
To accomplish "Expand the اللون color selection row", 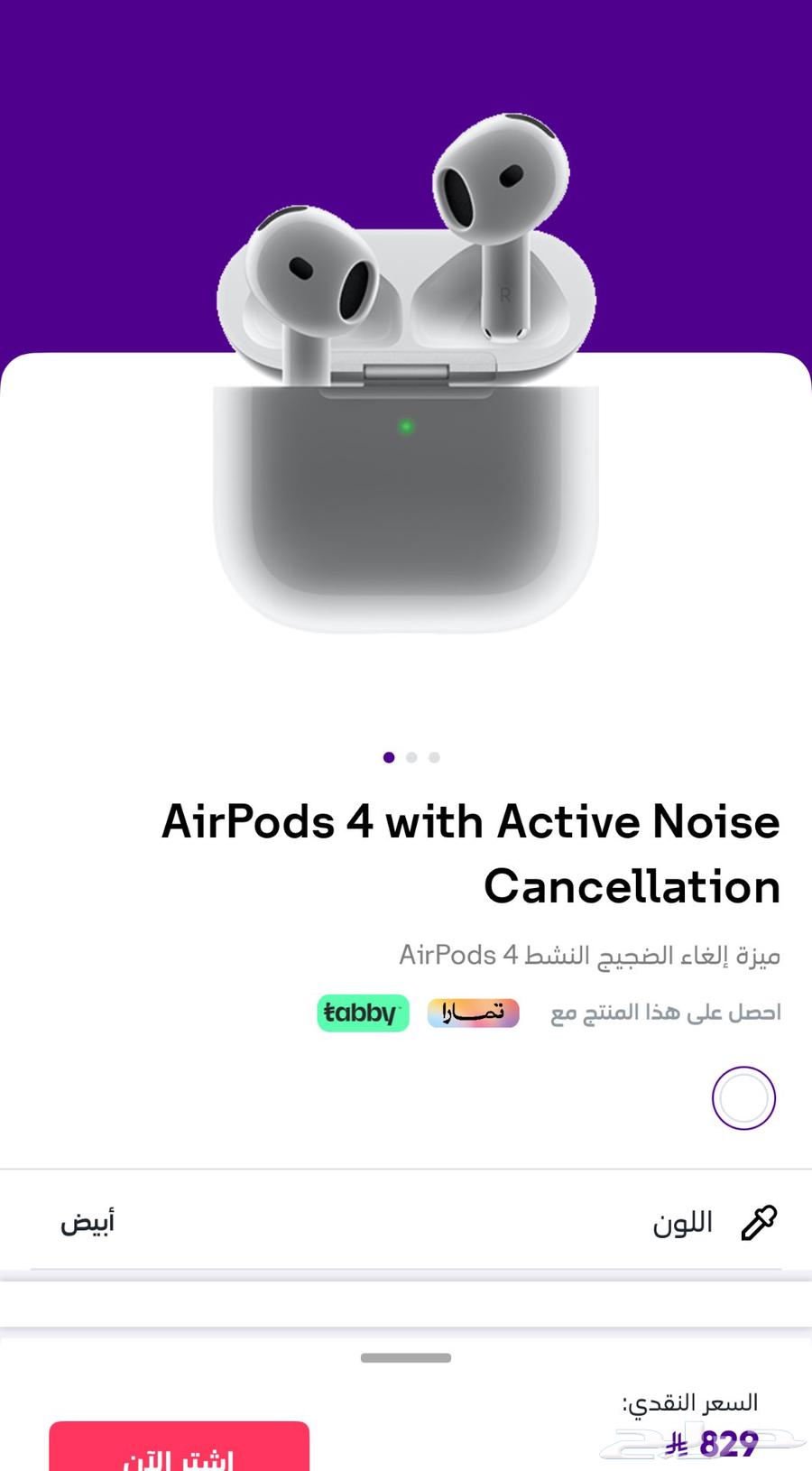I will pyautogui.click(x=406, y=1221).
